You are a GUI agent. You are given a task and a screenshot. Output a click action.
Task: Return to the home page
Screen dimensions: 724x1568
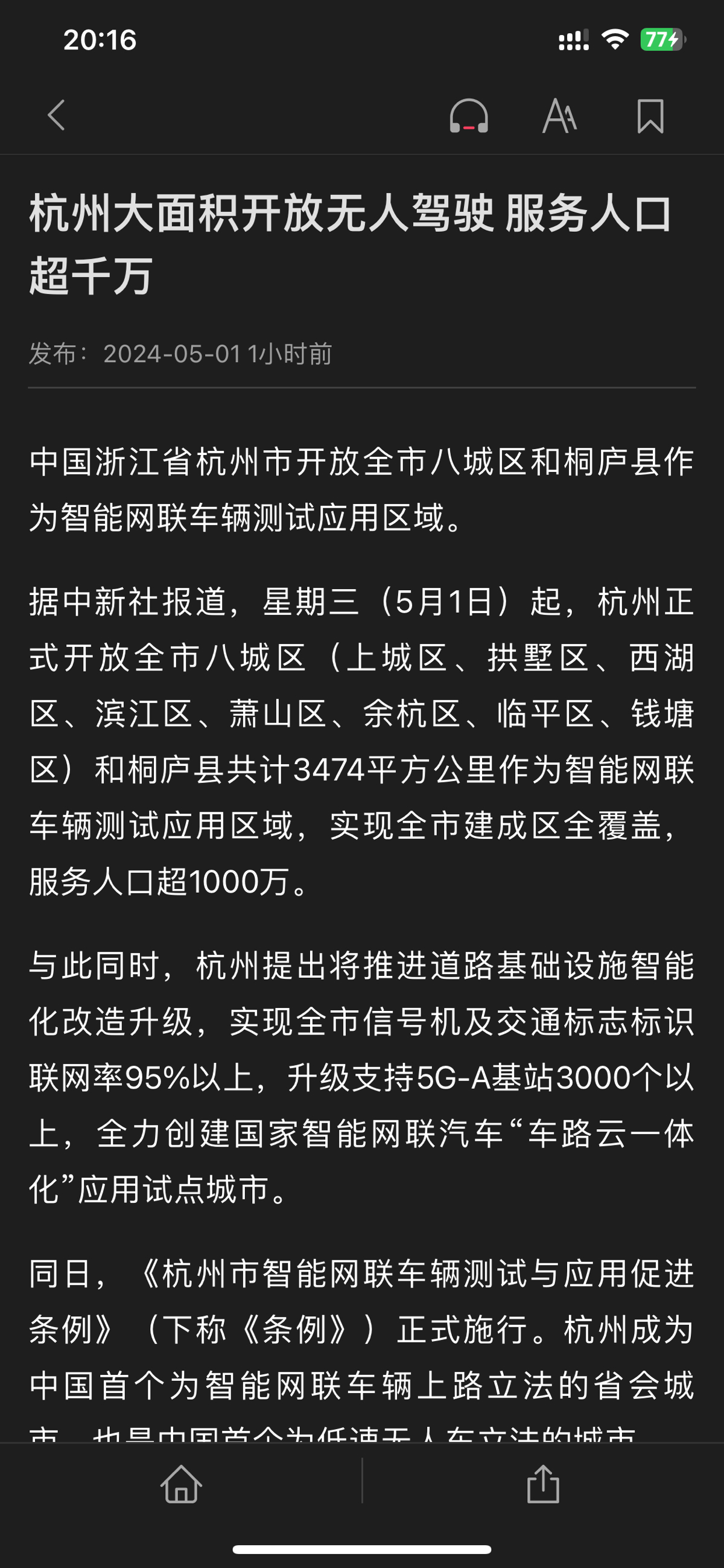click(x=180, y=1484)
